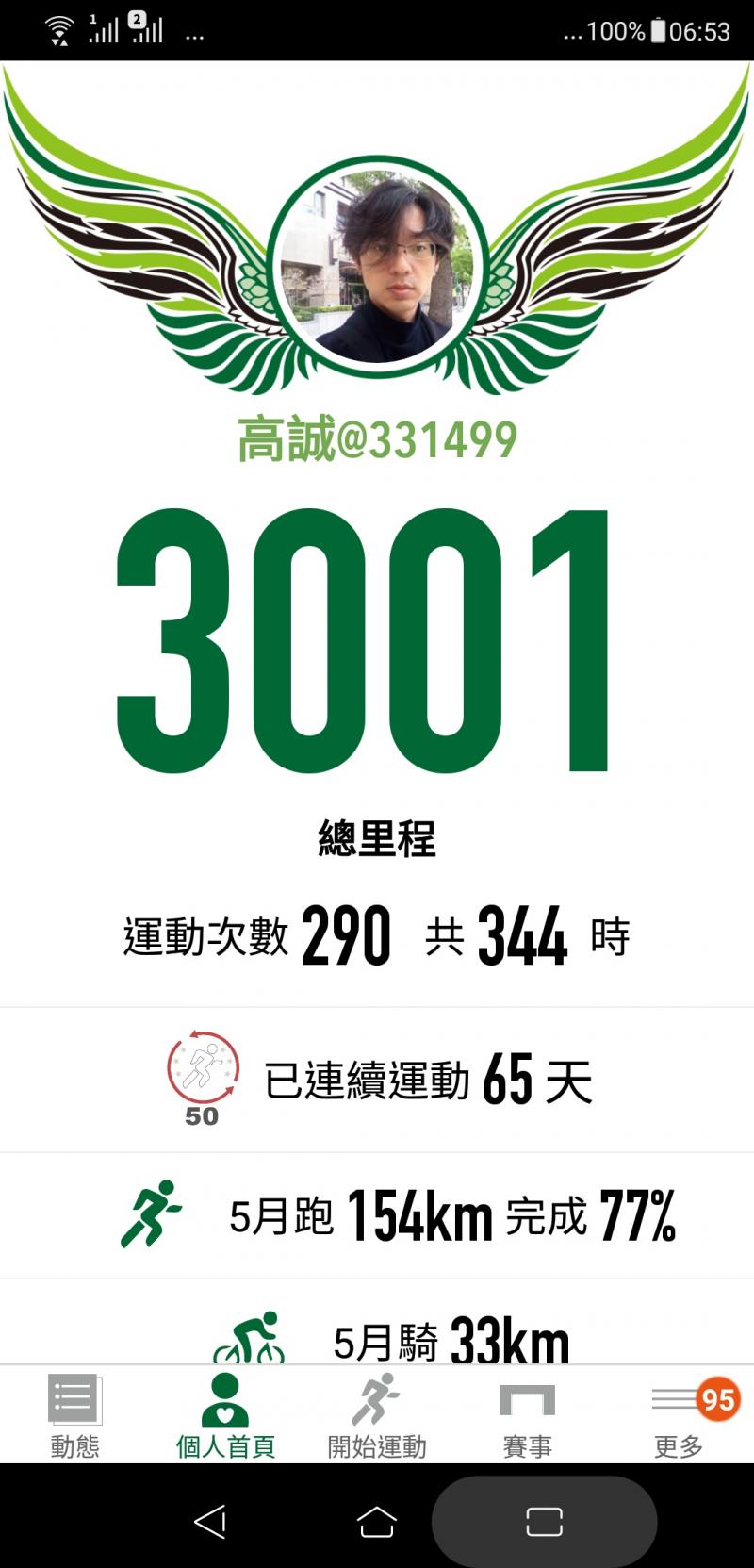The width and height of the screenshot is (754, 1568).
Task: View the 5月跑 154km running progress row
Action: pyautogui.click(x=377, y=1215)
